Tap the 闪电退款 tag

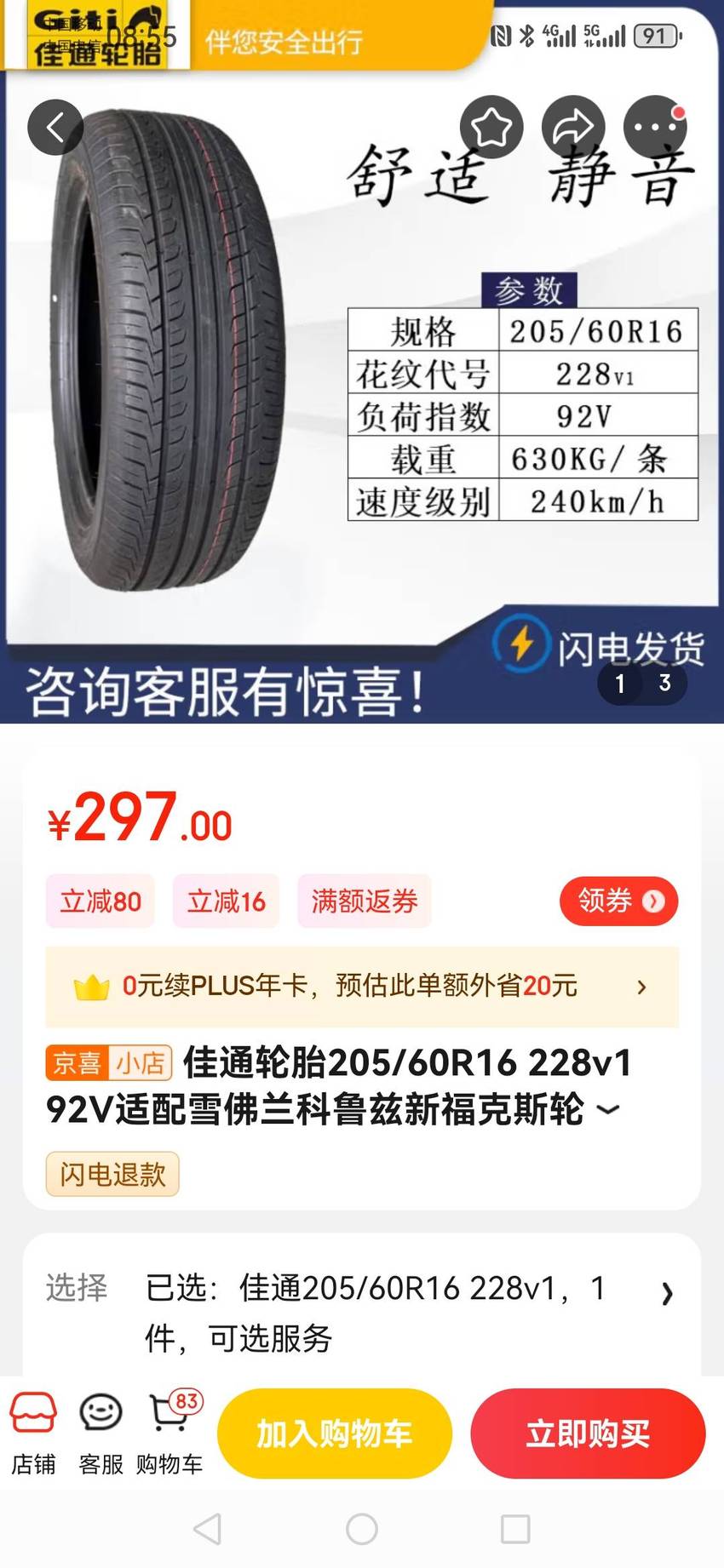coord(112,1174)
